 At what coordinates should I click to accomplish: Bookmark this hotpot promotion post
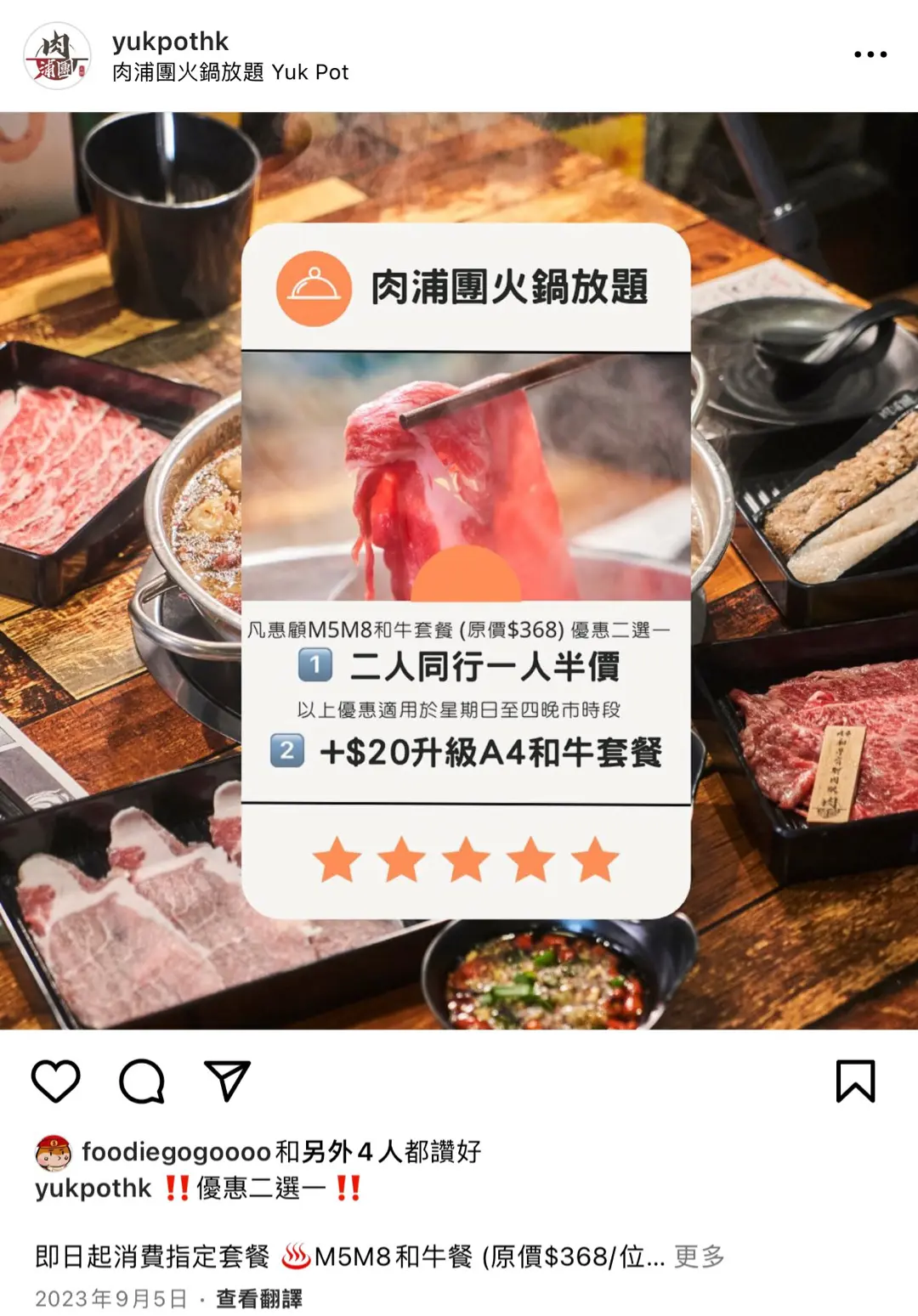(855, 1081)
